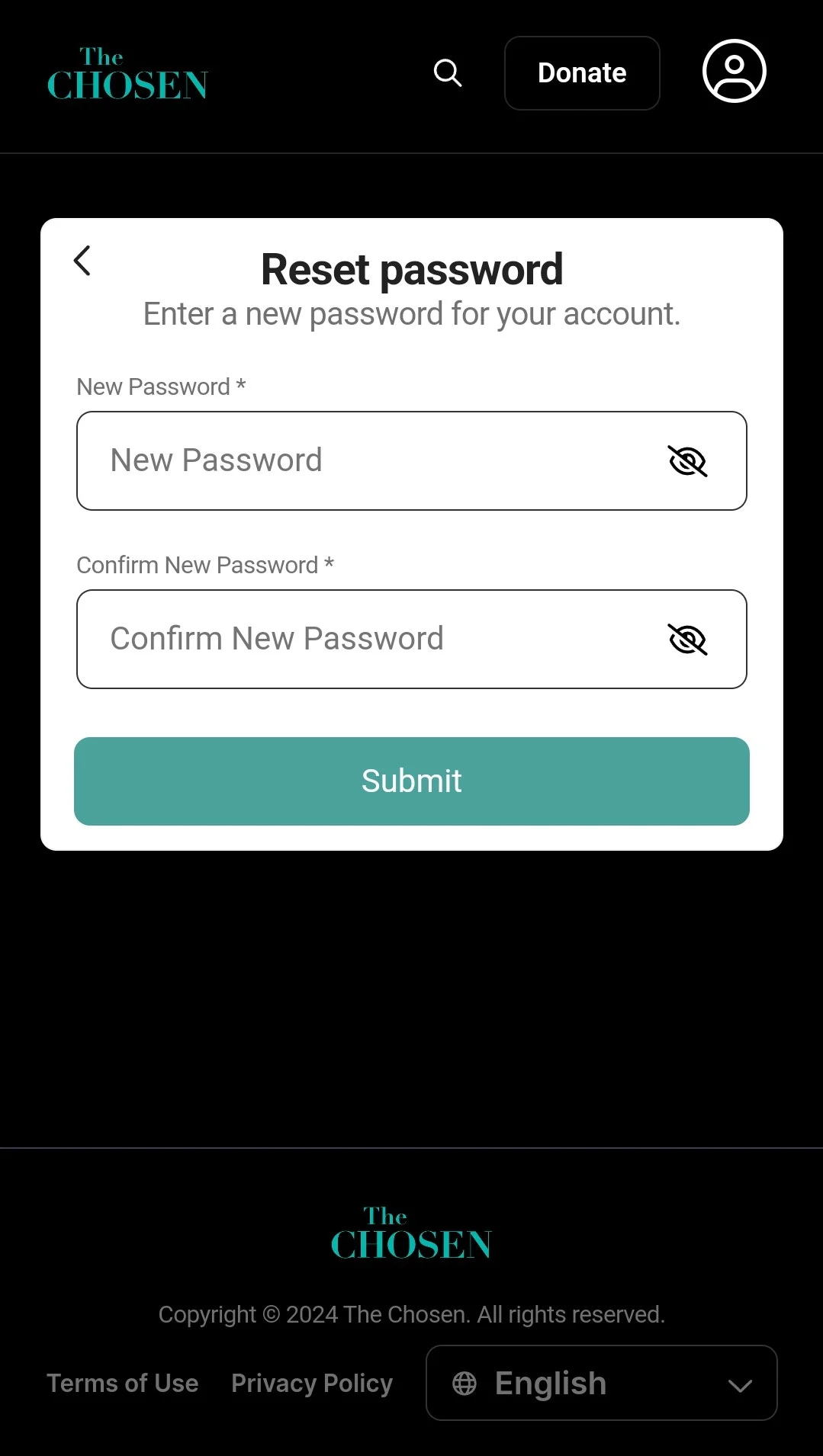This screenshot has height=1456, width=823.
Task: Open the search magnifier icon
Action: (448, 73)
